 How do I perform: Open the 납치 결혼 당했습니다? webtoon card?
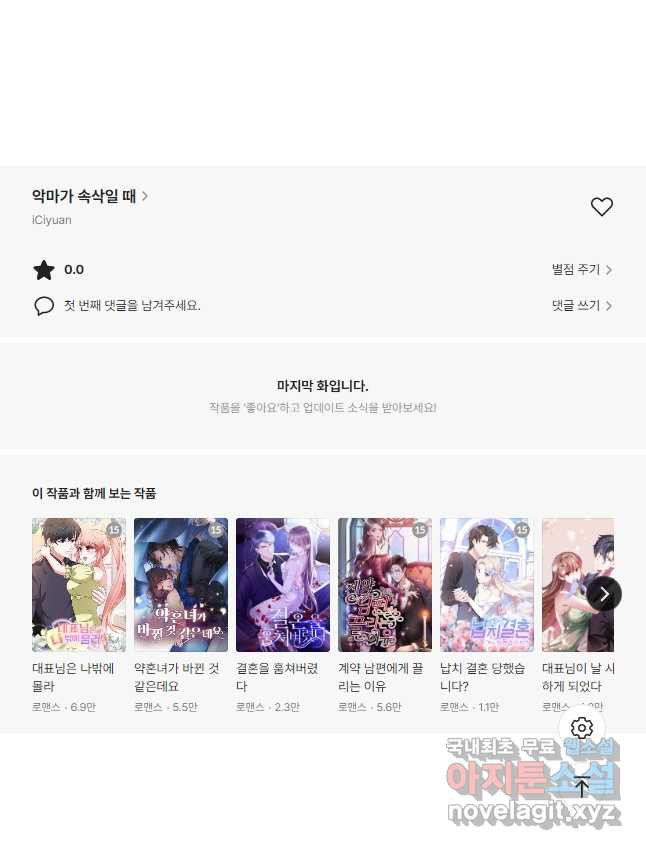(x=487, y=585)
